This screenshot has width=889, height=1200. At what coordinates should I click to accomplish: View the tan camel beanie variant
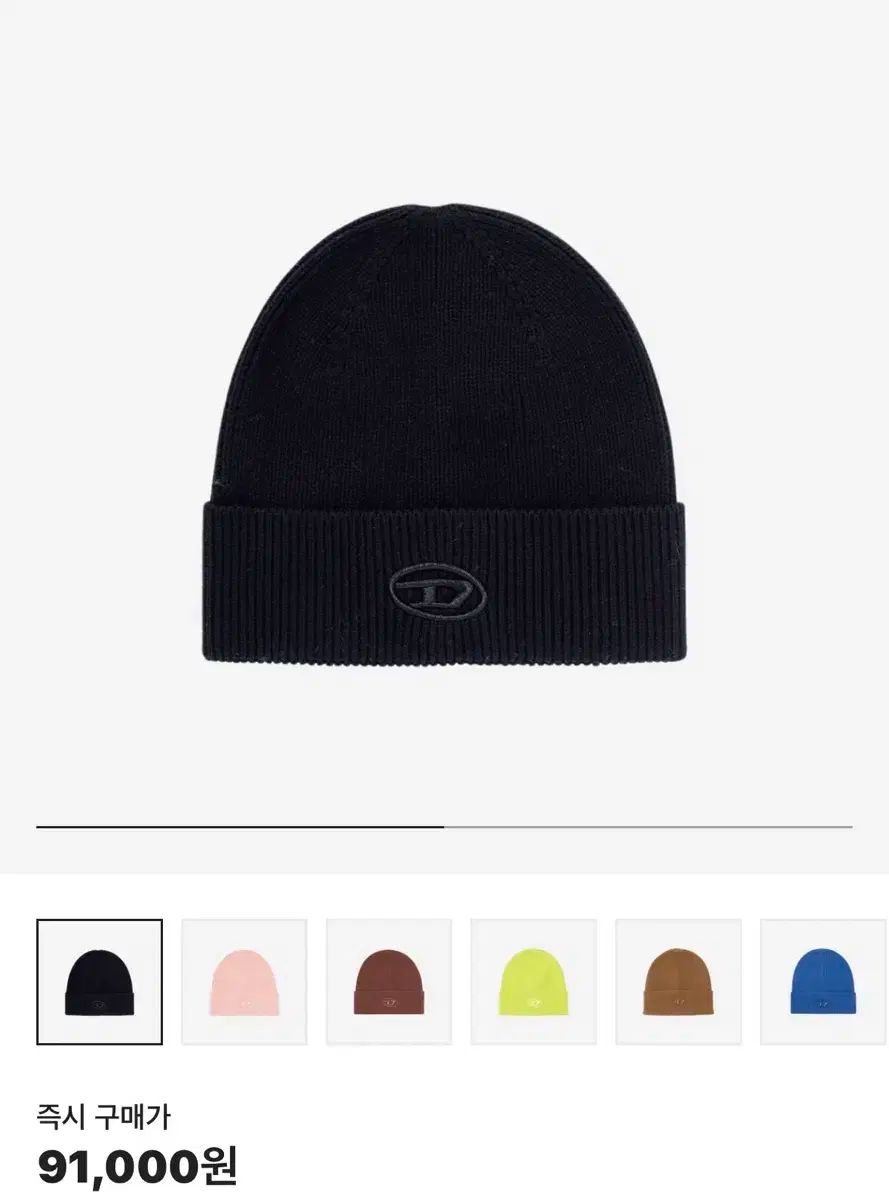coord(678,982)
